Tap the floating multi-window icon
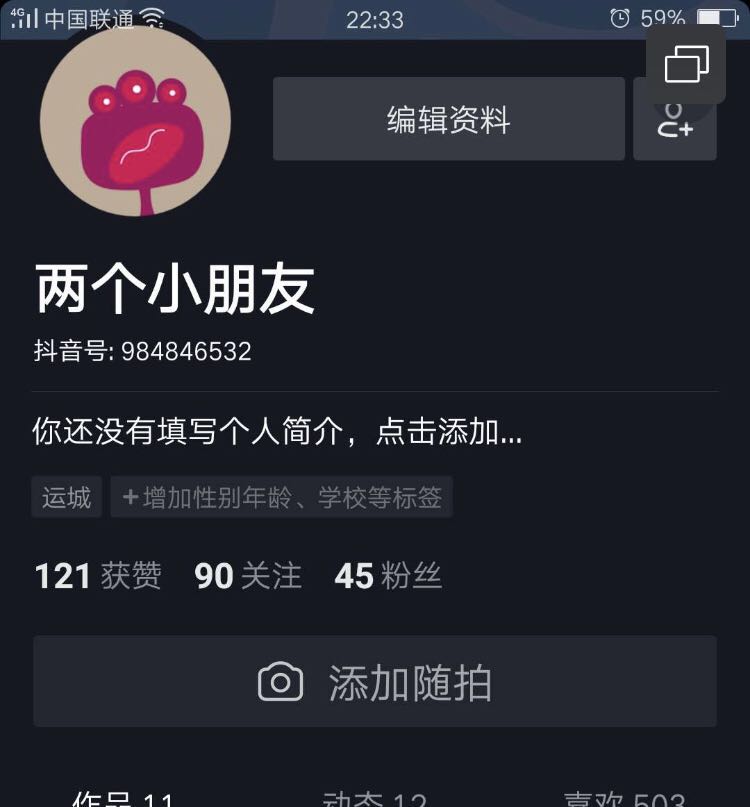Image resolution: width=750 pixels, height=807 pixels. click(686, 64)
